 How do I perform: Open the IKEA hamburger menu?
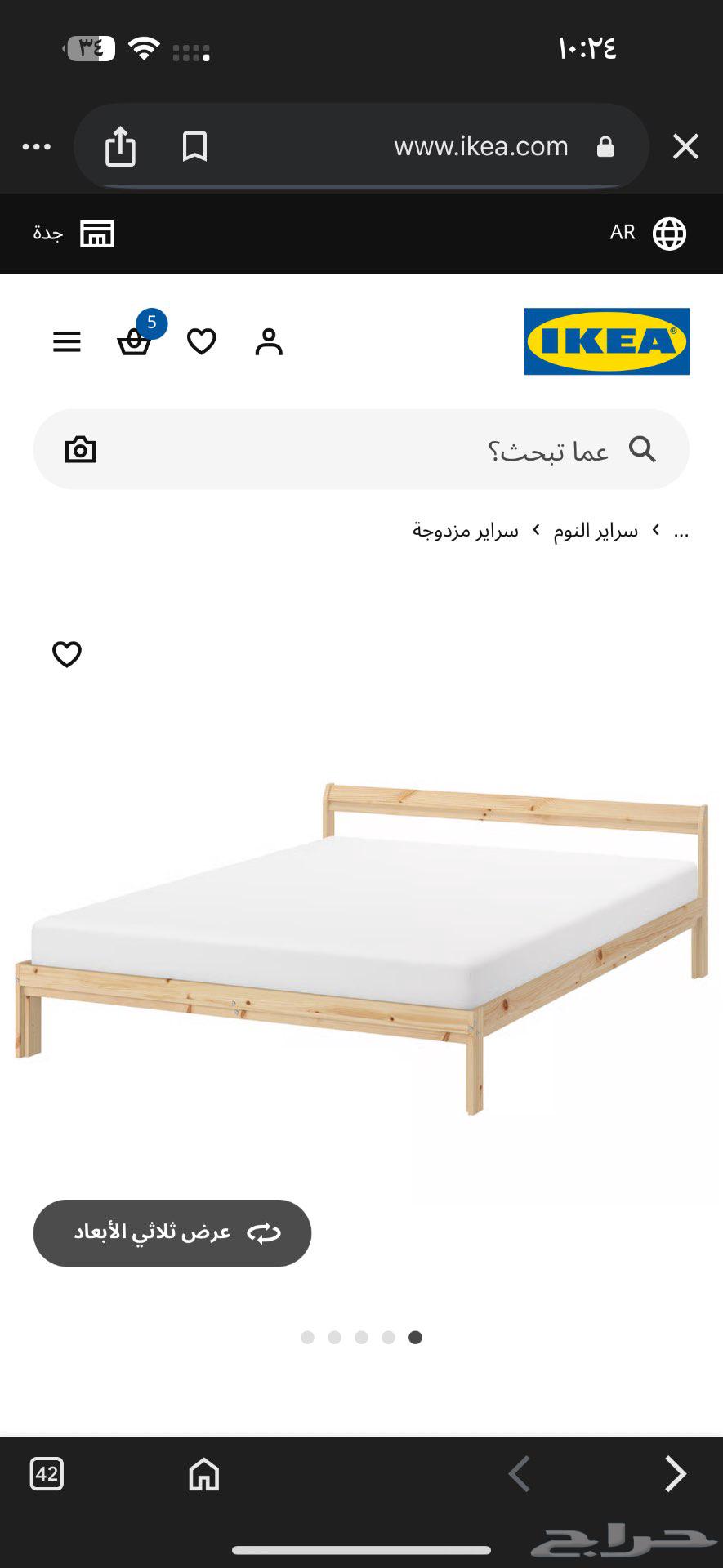[x=66, y=341]
